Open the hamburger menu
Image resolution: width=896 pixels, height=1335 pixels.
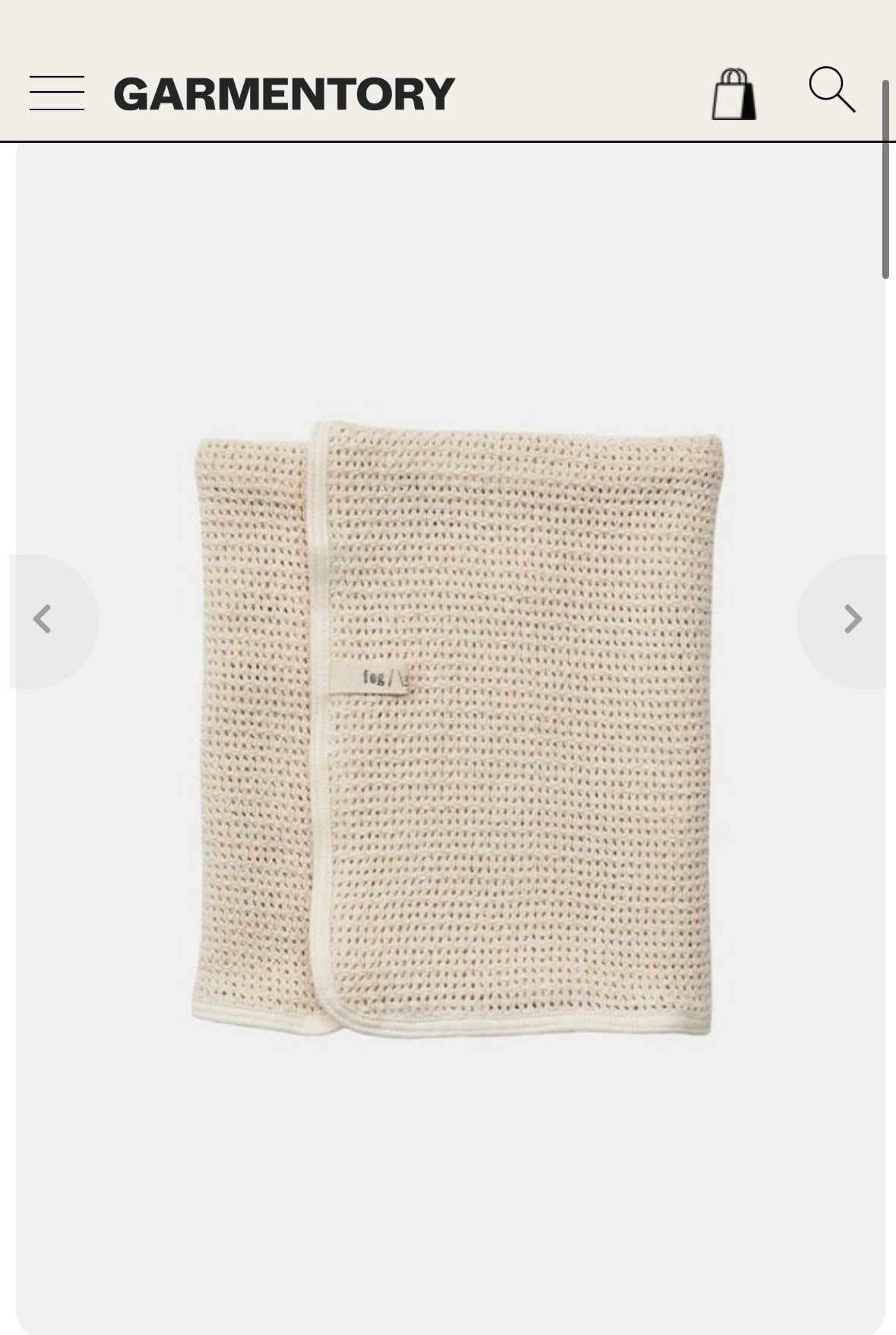pos(57,94)
